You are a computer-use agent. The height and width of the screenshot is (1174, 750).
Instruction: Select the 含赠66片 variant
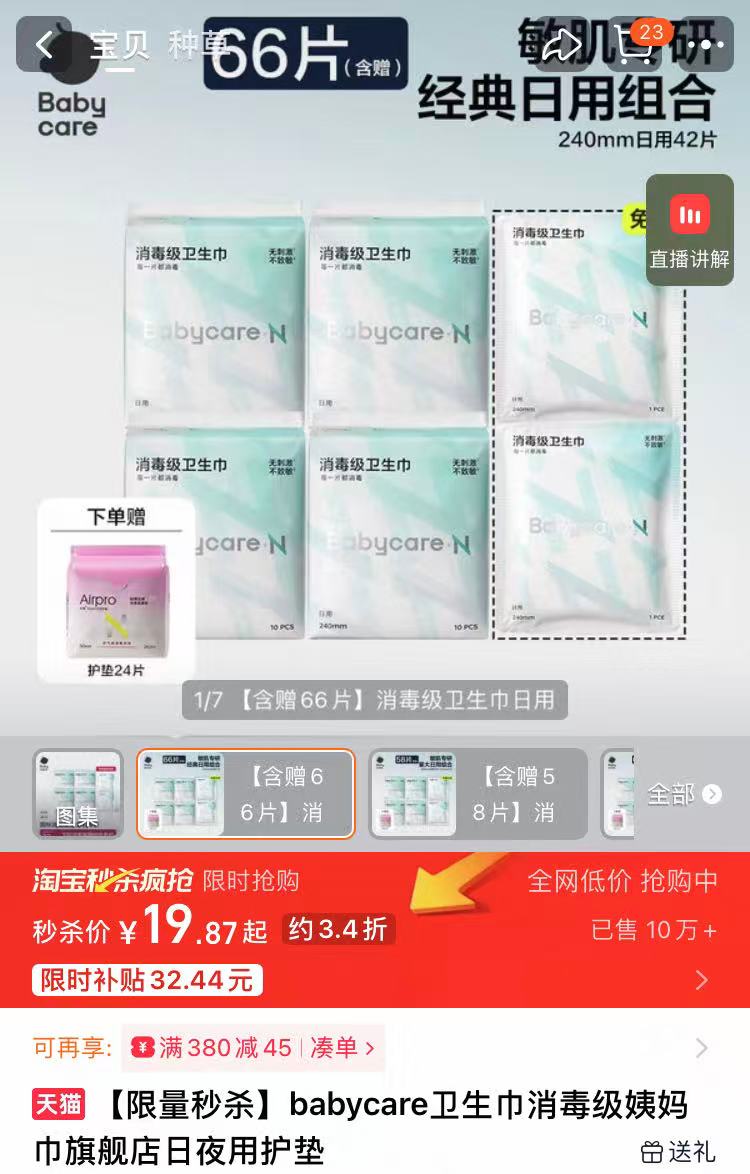tap(245, 794)
